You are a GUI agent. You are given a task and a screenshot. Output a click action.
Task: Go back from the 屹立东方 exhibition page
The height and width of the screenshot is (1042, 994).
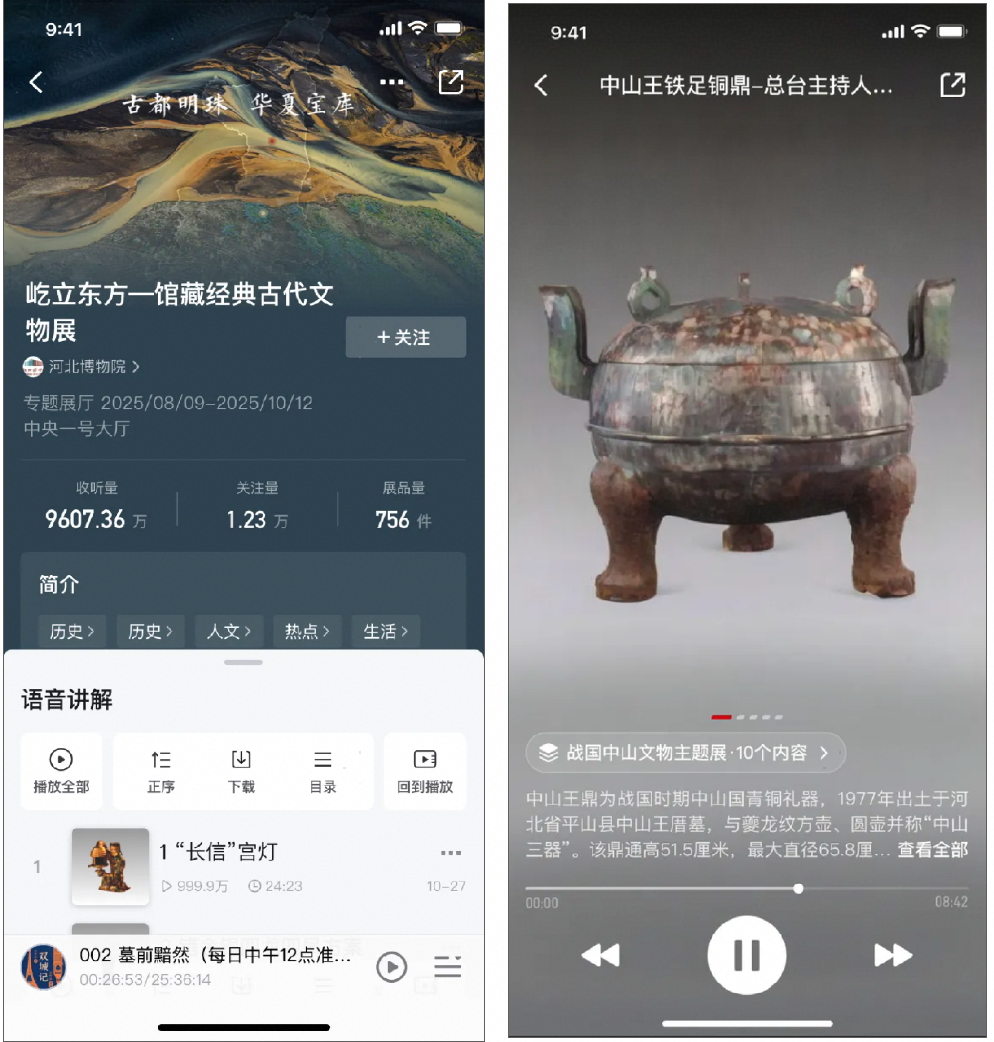(36, 83)
